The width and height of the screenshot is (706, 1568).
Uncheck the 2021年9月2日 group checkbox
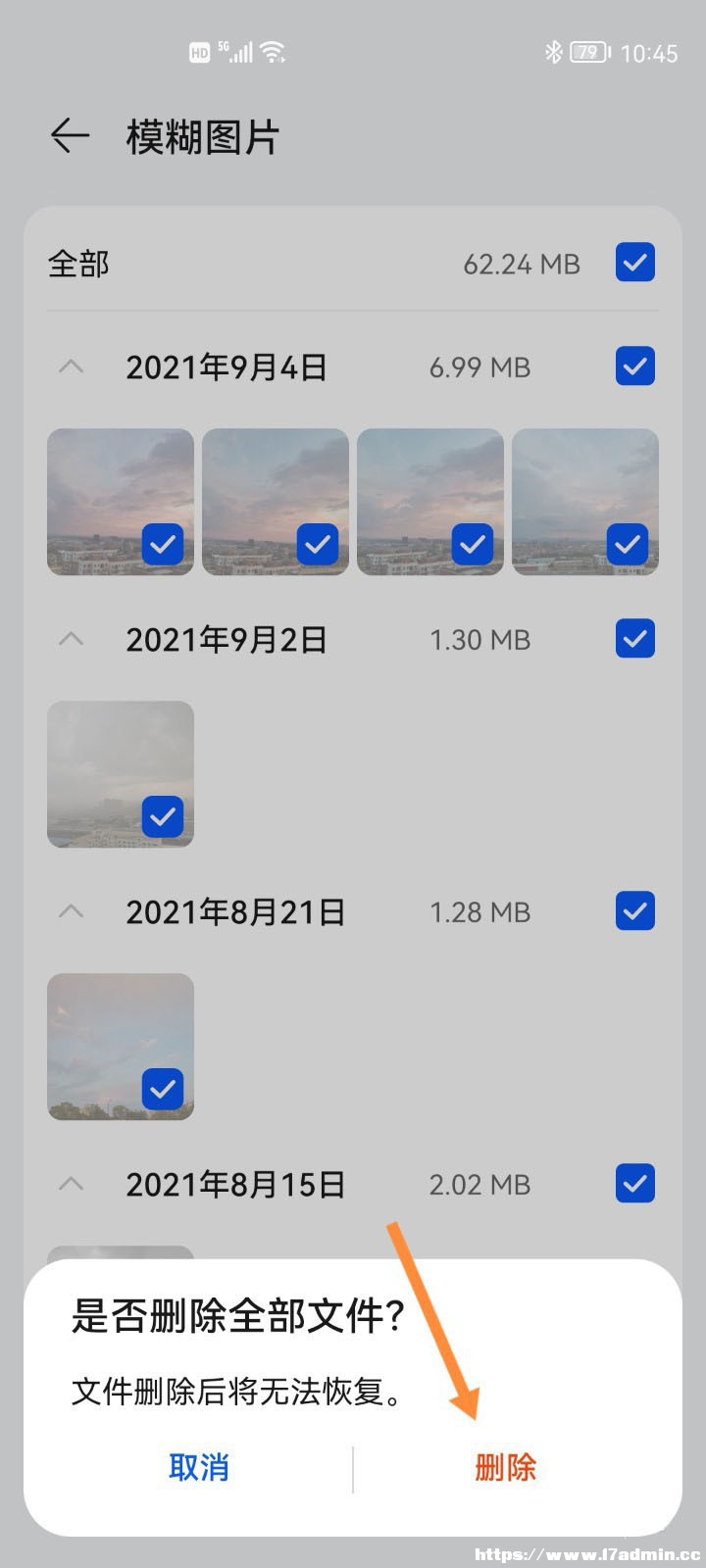point(635,639)
